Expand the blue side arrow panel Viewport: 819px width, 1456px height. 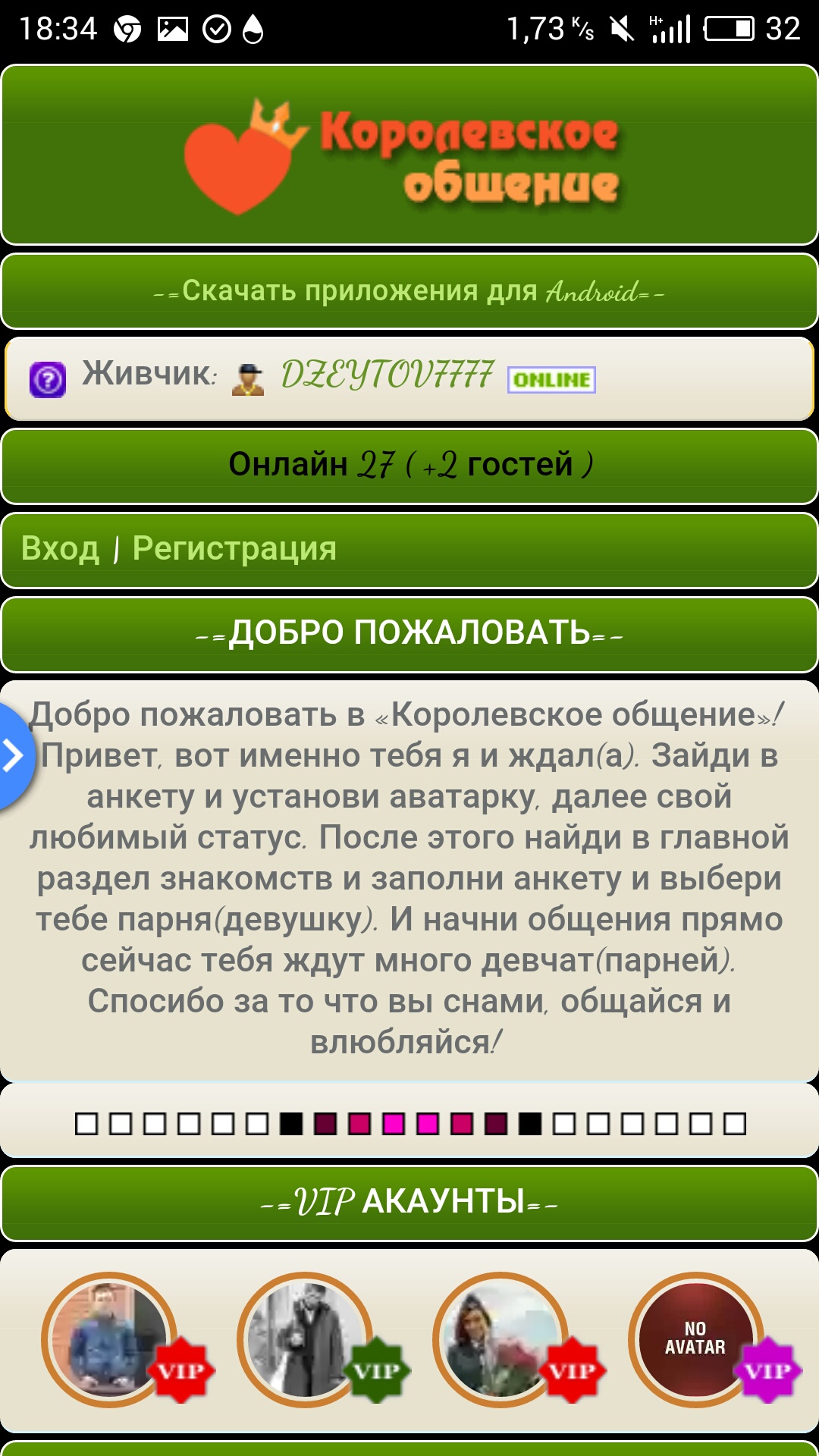[14, 756]
